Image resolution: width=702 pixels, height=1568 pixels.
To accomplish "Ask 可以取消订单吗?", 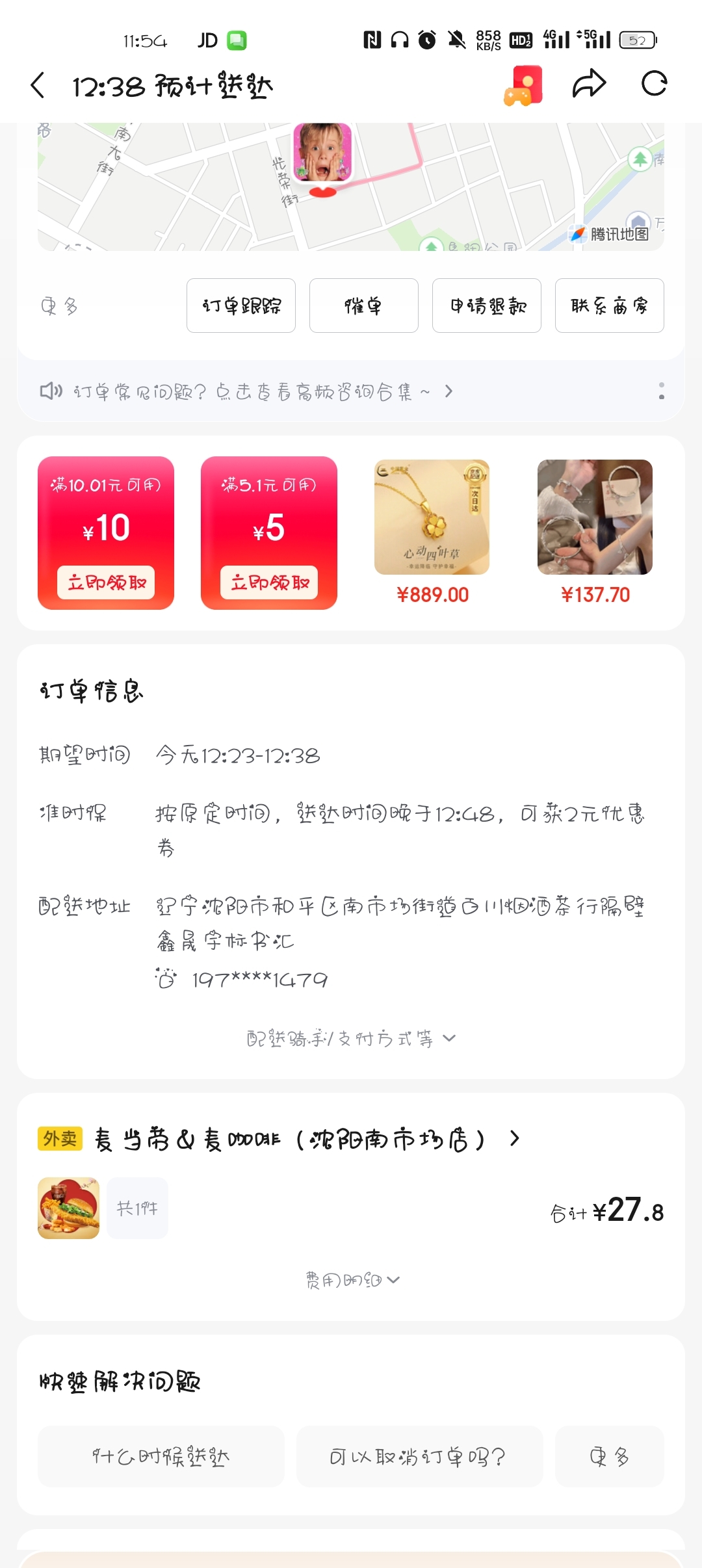I will click(x=419, y=1456).
